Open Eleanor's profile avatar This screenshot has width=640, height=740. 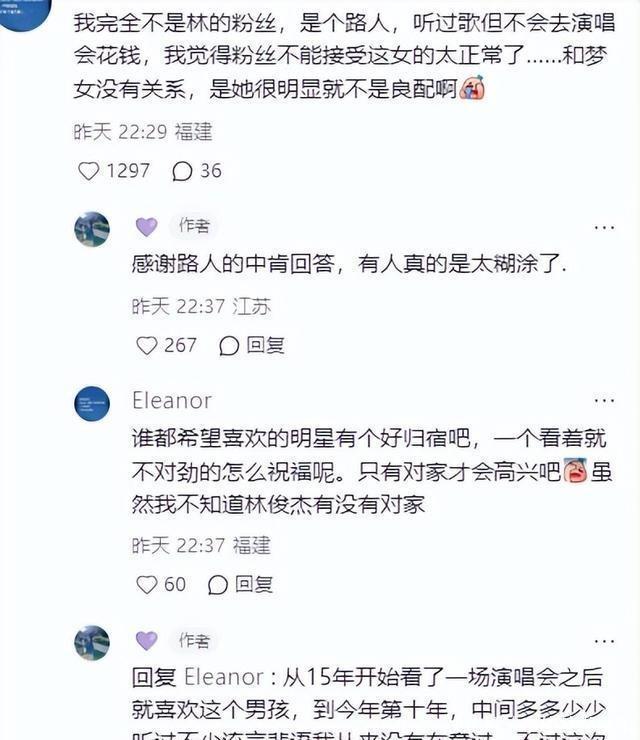point(92,404)
